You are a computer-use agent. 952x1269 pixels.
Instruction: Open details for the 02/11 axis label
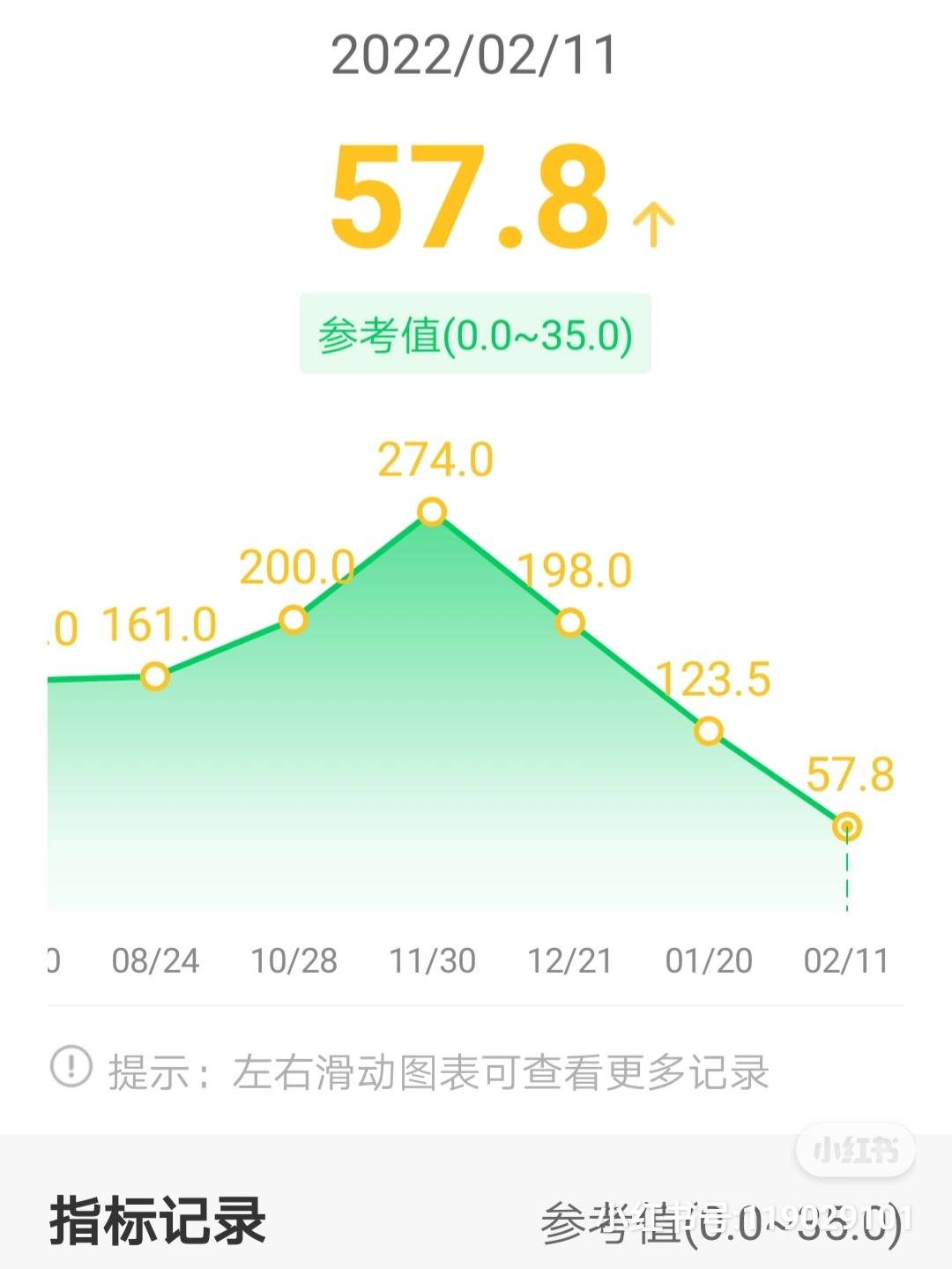pyautogui.click(x=846, y=963)
